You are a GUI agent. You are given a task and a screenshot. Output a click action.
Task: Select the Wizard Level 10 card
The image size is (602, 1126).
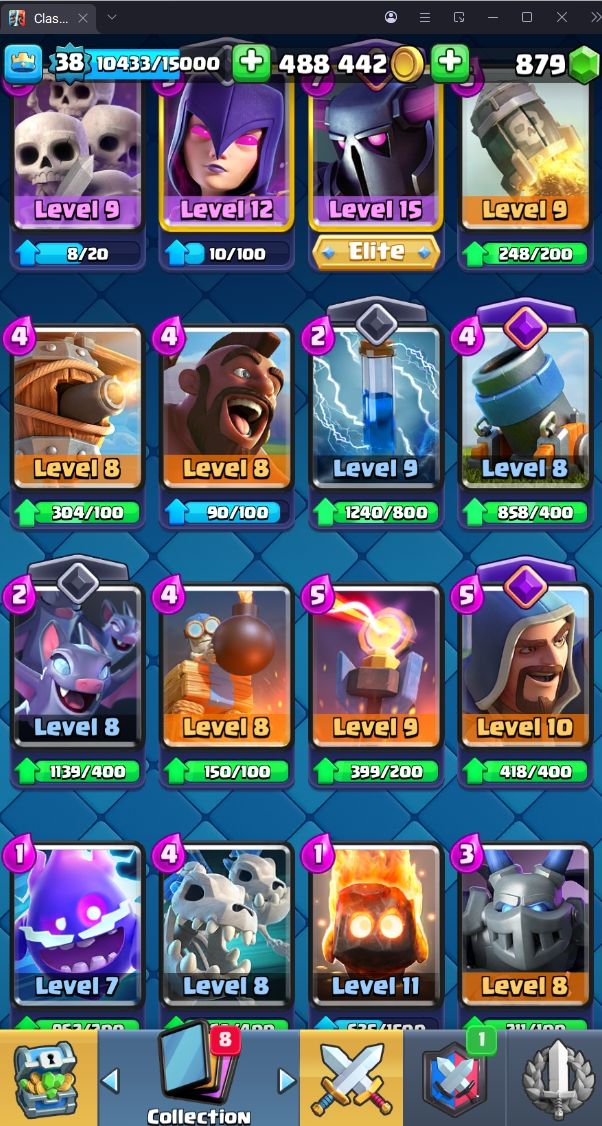[524, 668]
